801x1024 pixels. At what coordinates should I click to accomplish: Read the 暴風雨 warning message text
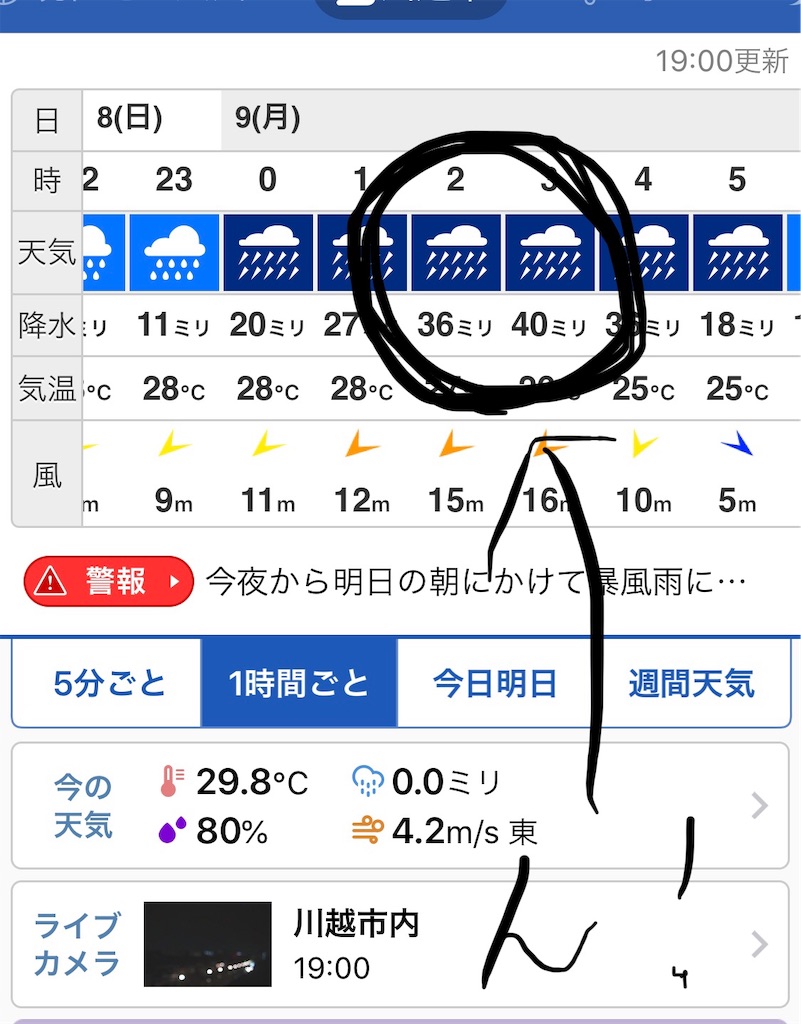click(475, 581)
